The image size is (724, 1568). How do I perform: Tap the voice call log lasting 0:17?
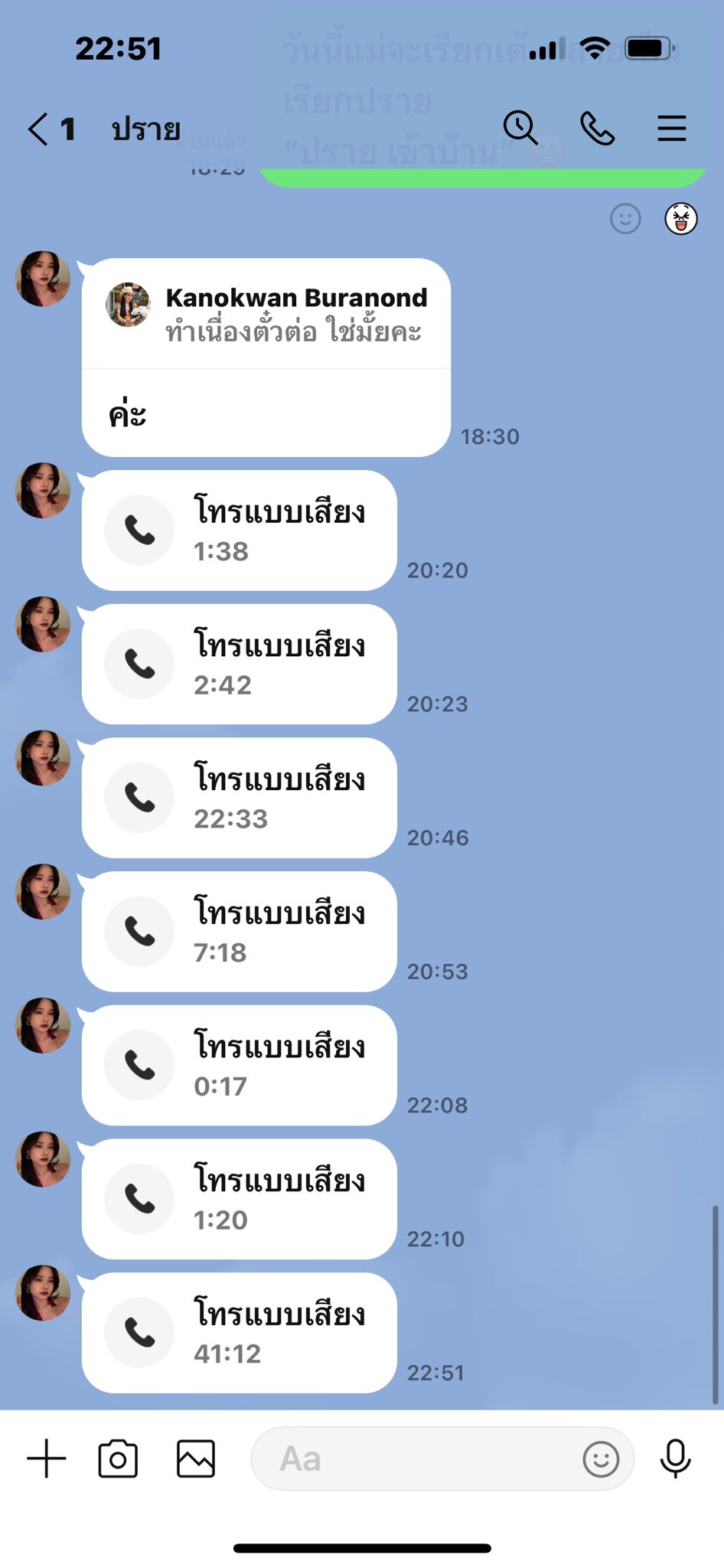[x=239, y=1065]
